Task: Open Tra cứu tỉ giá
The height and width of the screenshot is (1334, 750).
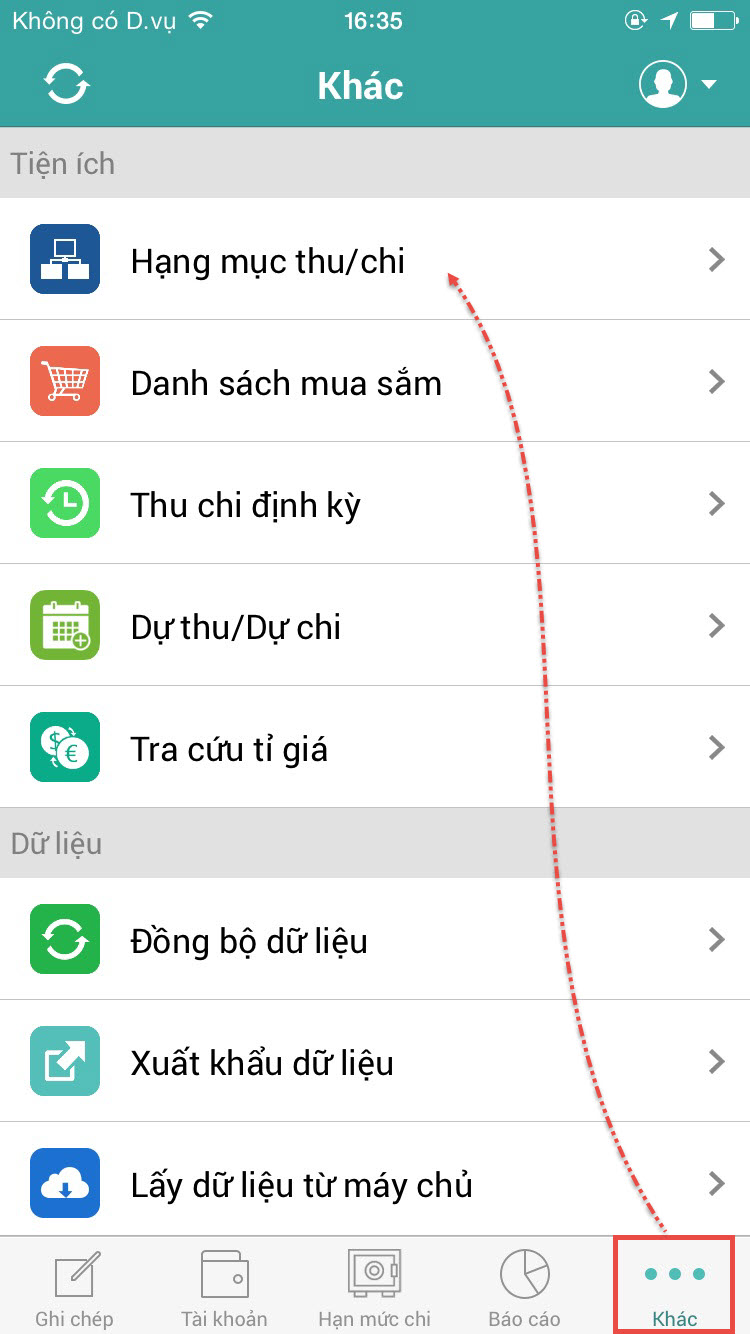Action: [375, 747]
